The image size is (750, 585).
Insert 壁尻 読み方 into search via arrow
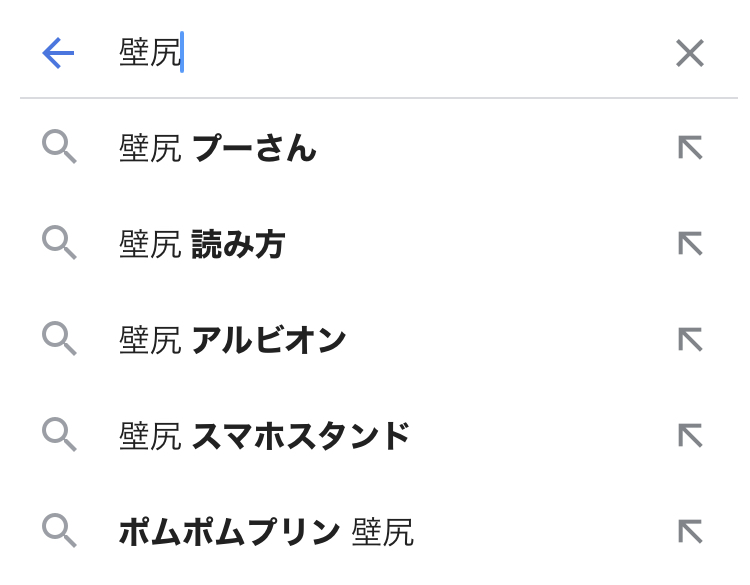pos(690,245)
